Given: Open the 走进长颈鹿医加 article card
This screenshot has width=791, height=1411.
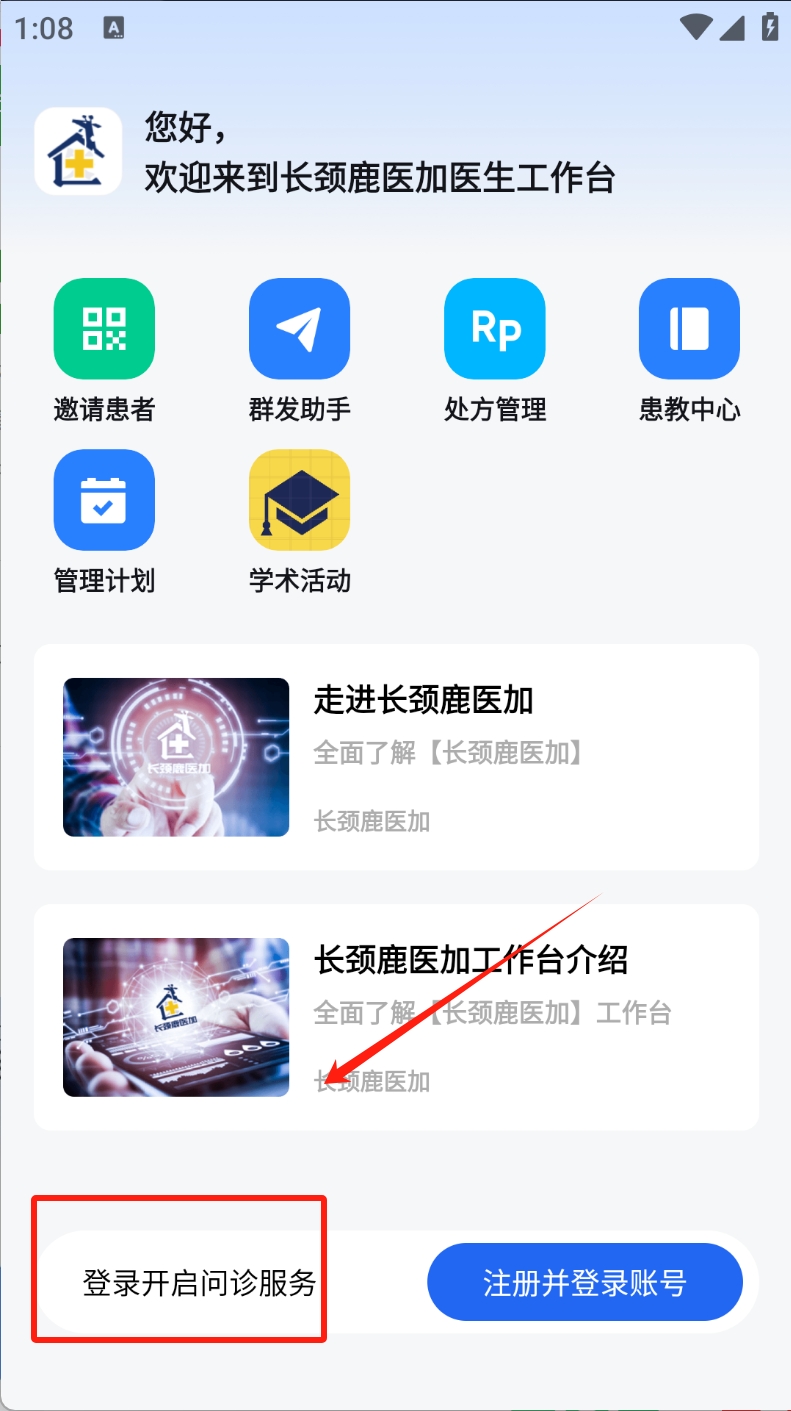Looking at the screenshot, I should pyautogui.click(x=396, y=757).
